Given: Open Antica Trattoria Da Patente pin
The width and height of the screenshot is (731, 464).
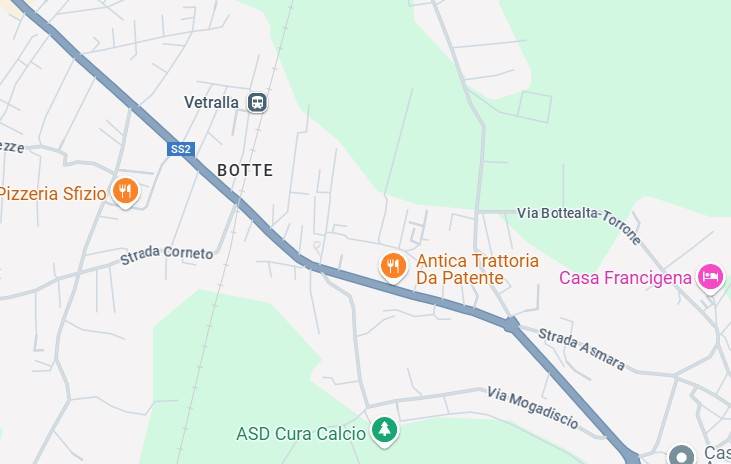Looking at the screenshot, I should (x=393, y=266).
